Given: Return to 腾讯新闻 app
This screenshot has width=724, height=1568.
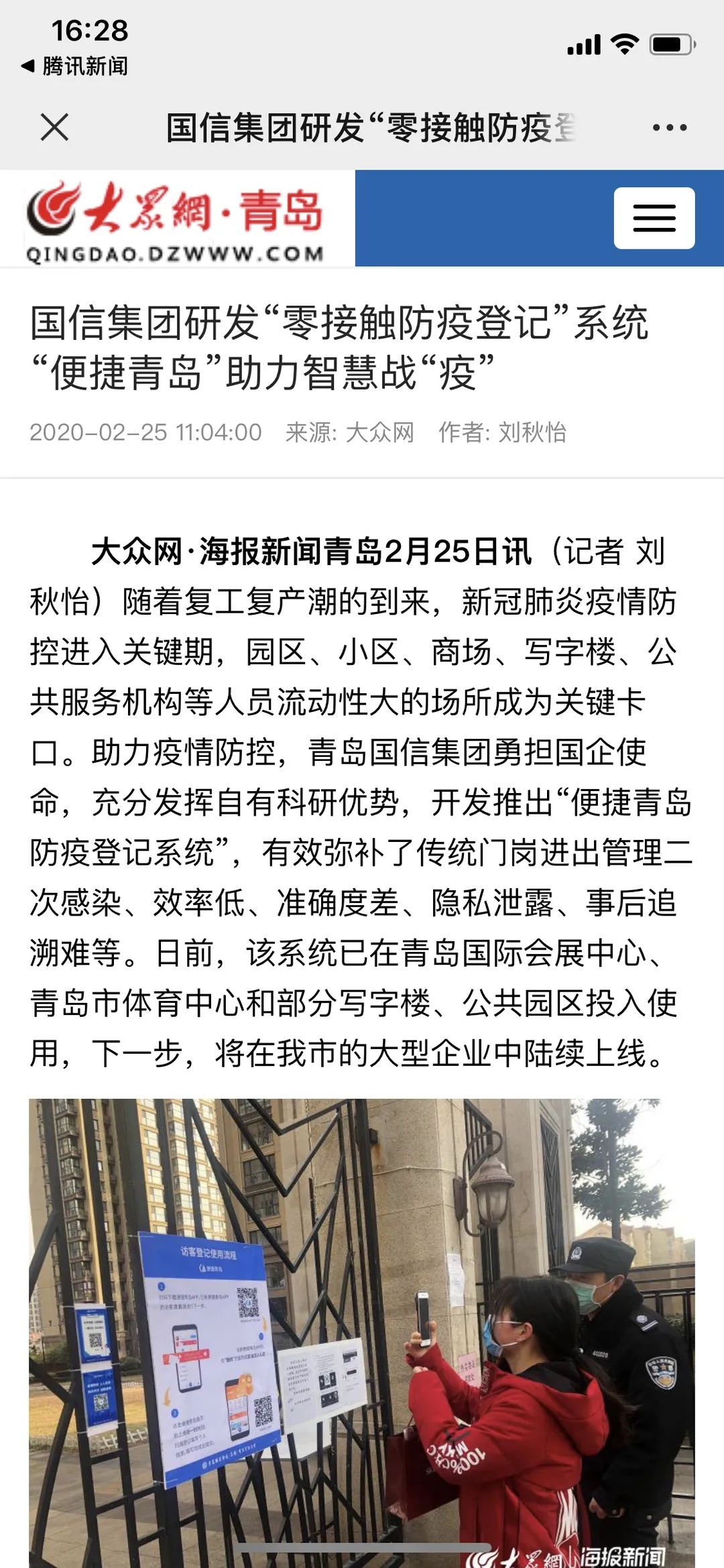Looking at the screenshot, I should pos(74,66).
